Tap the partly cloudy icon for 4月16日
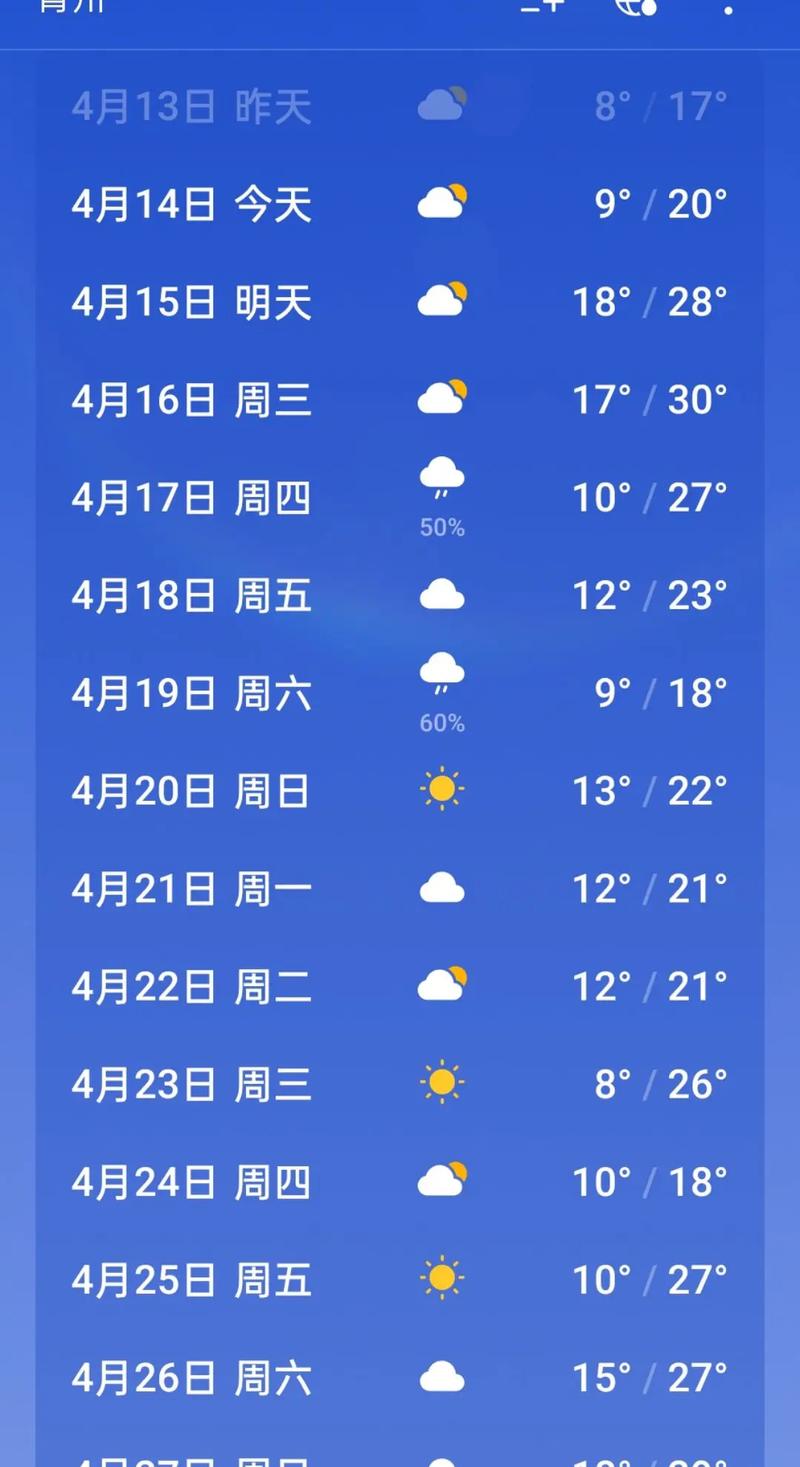Image resolution: width=800 pixels, height=1467 pixels. (441, 398)
